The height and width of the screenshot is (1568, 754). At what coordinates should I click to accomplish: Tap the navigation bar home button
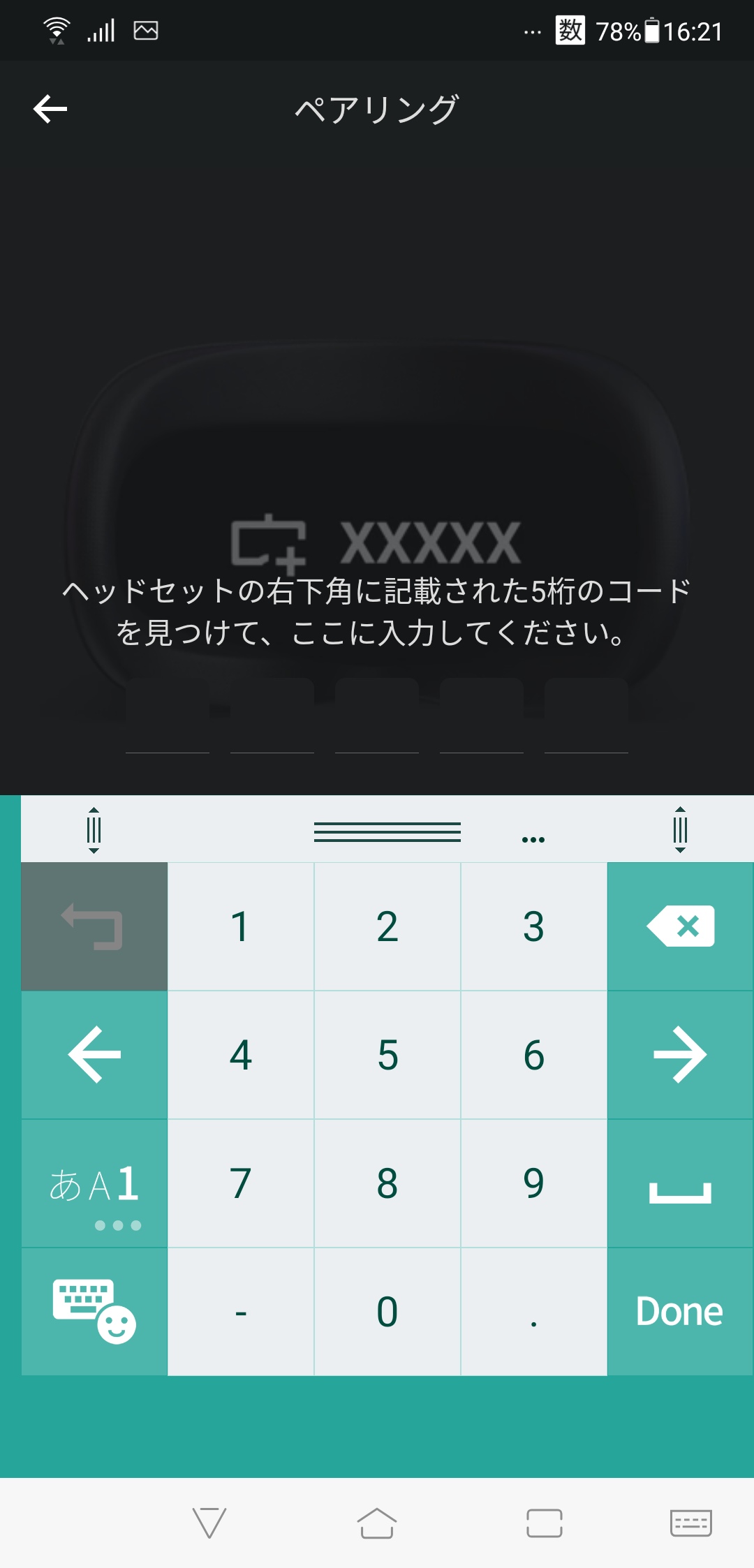377,1523
